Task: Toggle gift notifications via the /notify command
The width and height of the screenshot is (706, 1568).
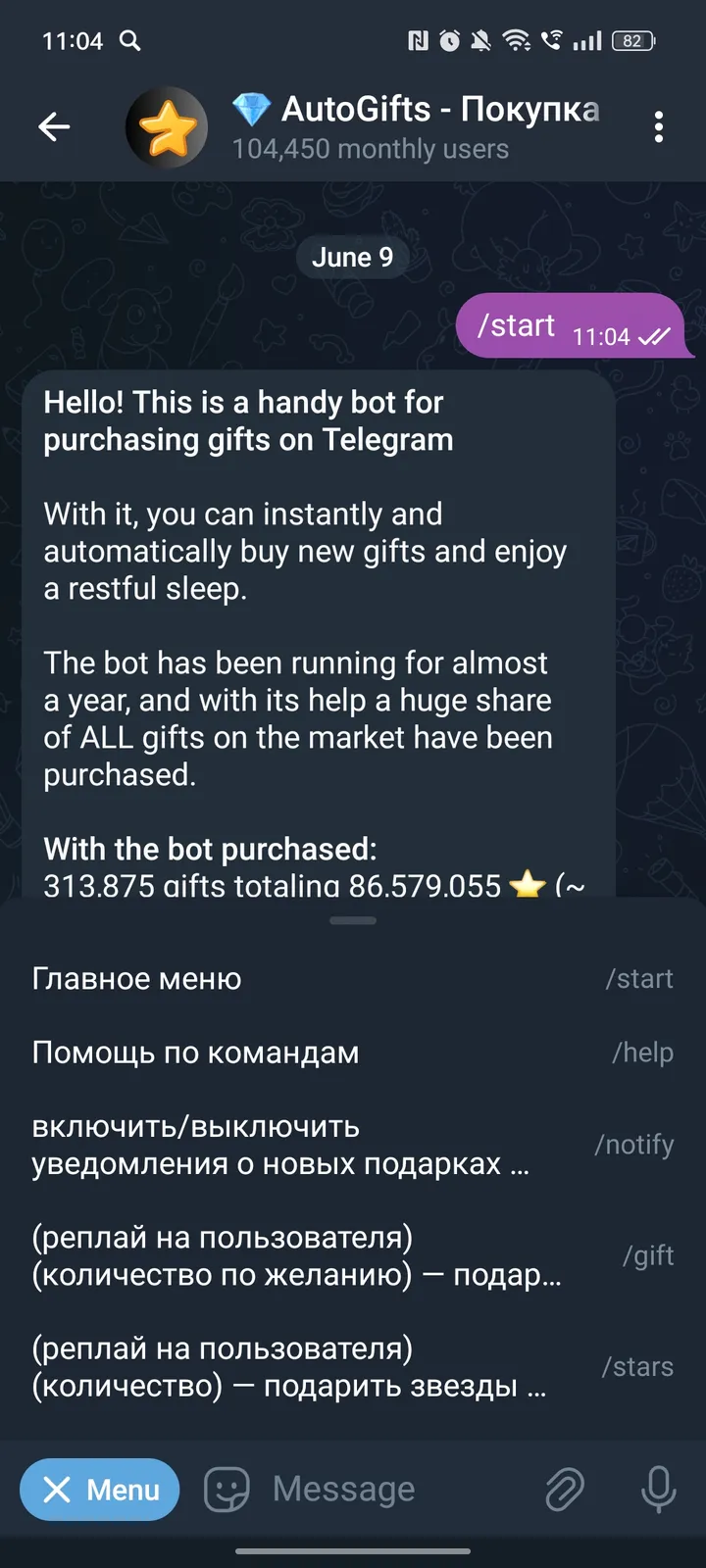Action: tap(353, 1145)
